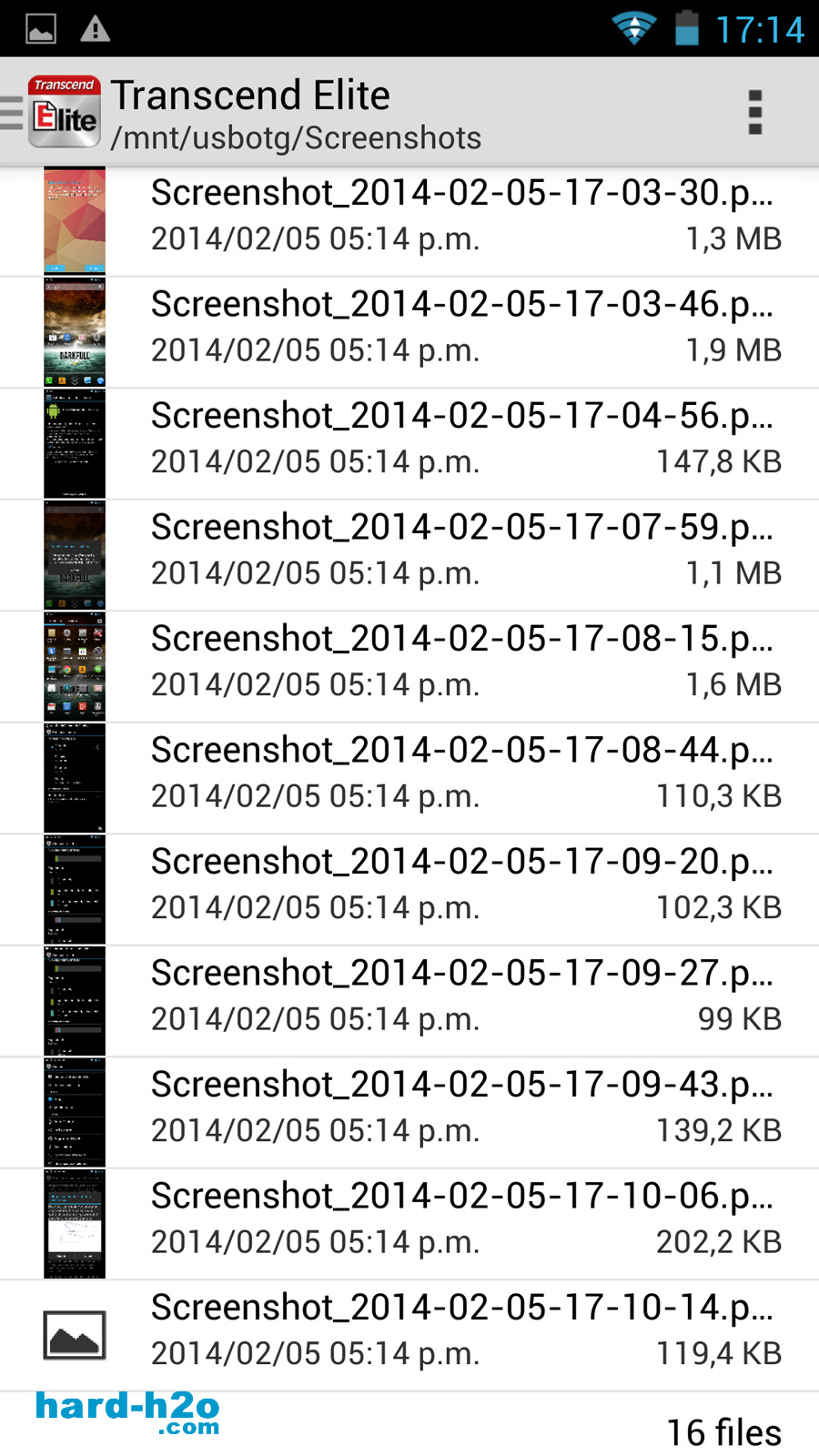Viewport: 819px width, 1456px height.
Task: View Screenshot_2014-02-05-17-10-06 file
Action: pos(409,1224)
